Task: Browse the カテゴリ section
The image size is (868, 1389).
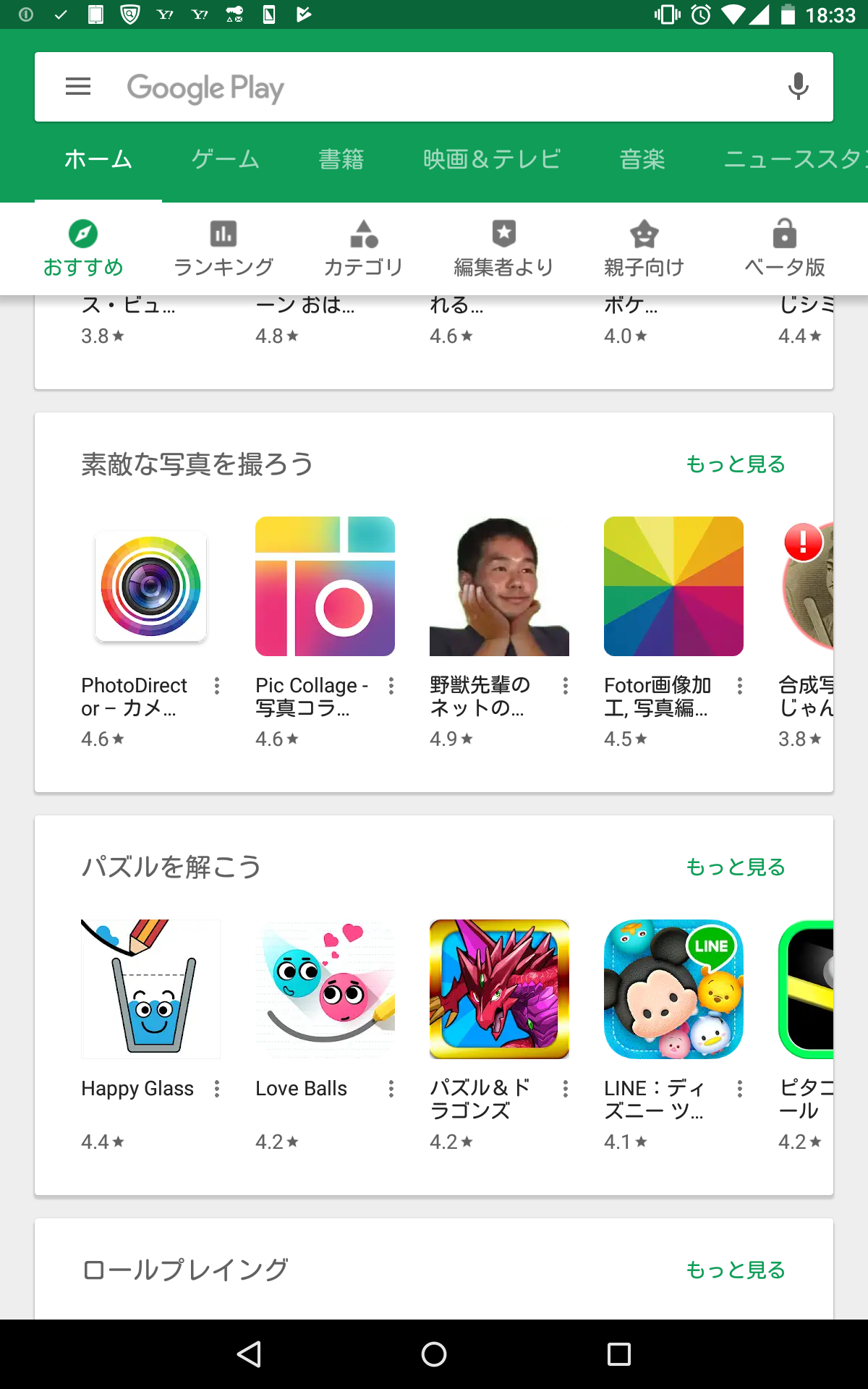Action: click(x=363, y=249)
